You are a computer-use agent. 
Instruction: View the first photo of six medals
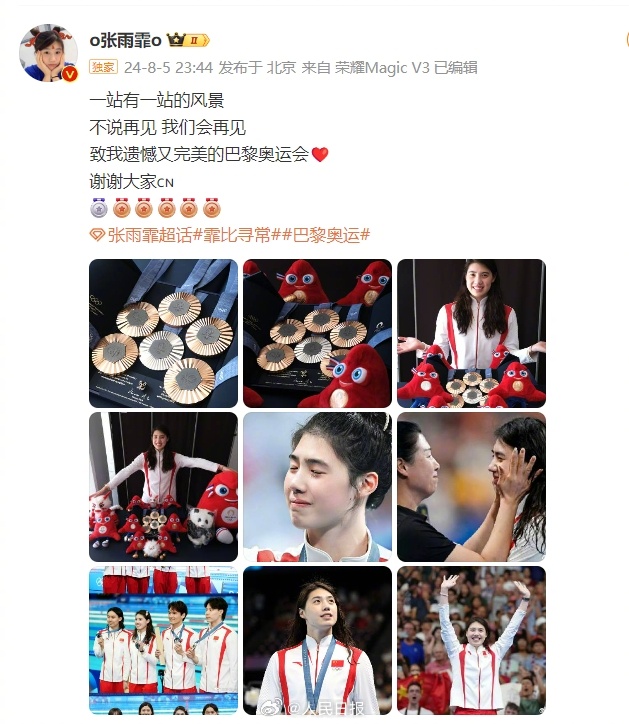163,333
